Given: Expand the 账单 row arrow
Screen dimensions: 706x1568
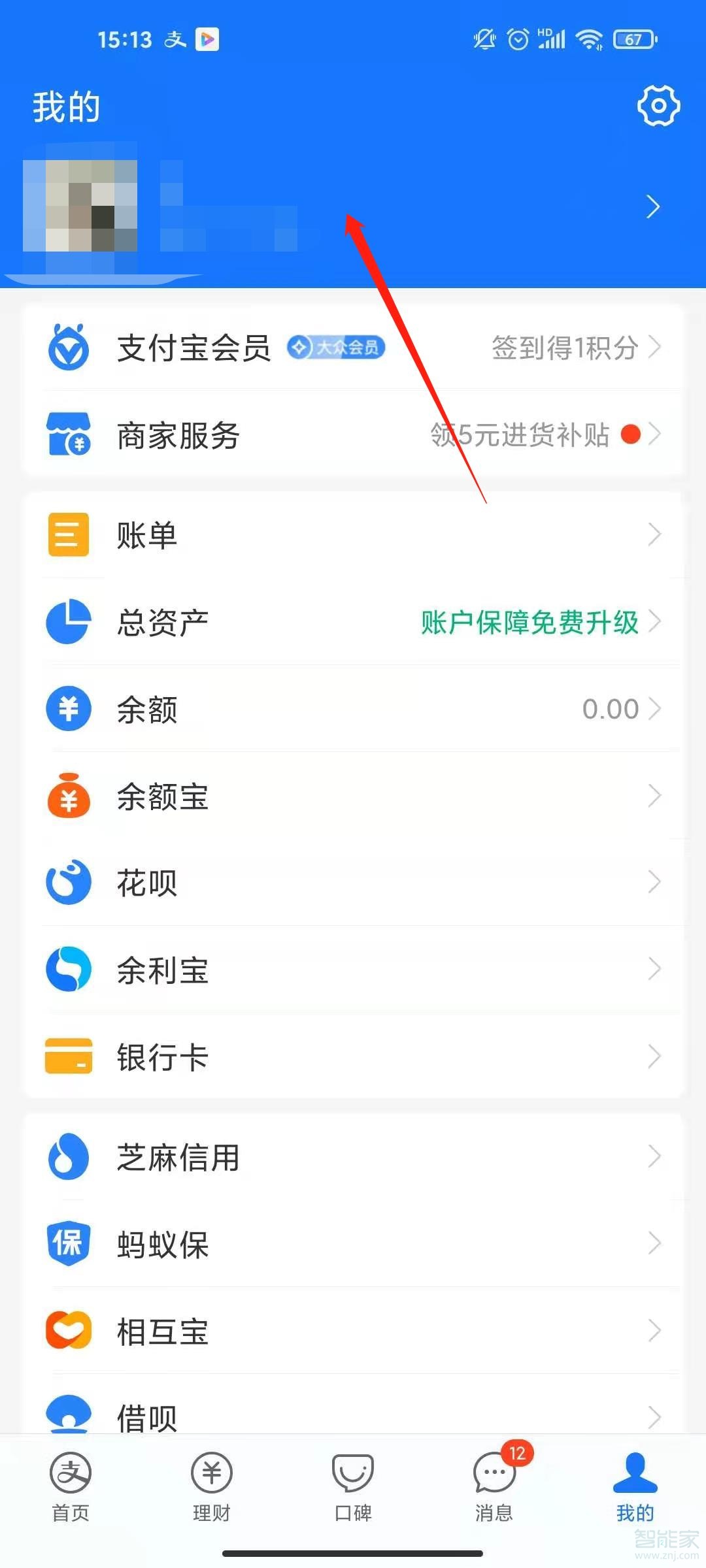Looking at the screenshot, I should (656, 534).
